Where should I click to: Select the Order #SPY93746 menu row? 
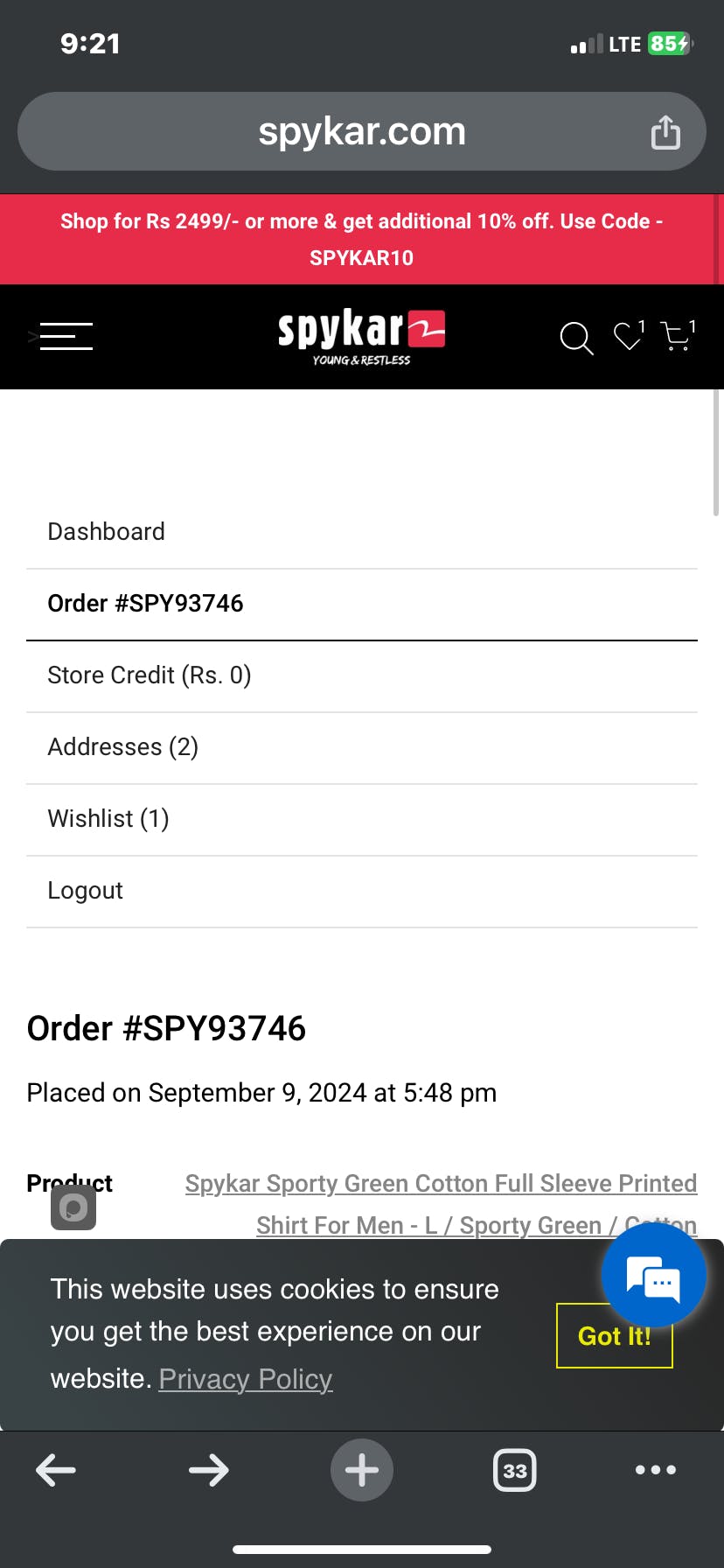146,604
